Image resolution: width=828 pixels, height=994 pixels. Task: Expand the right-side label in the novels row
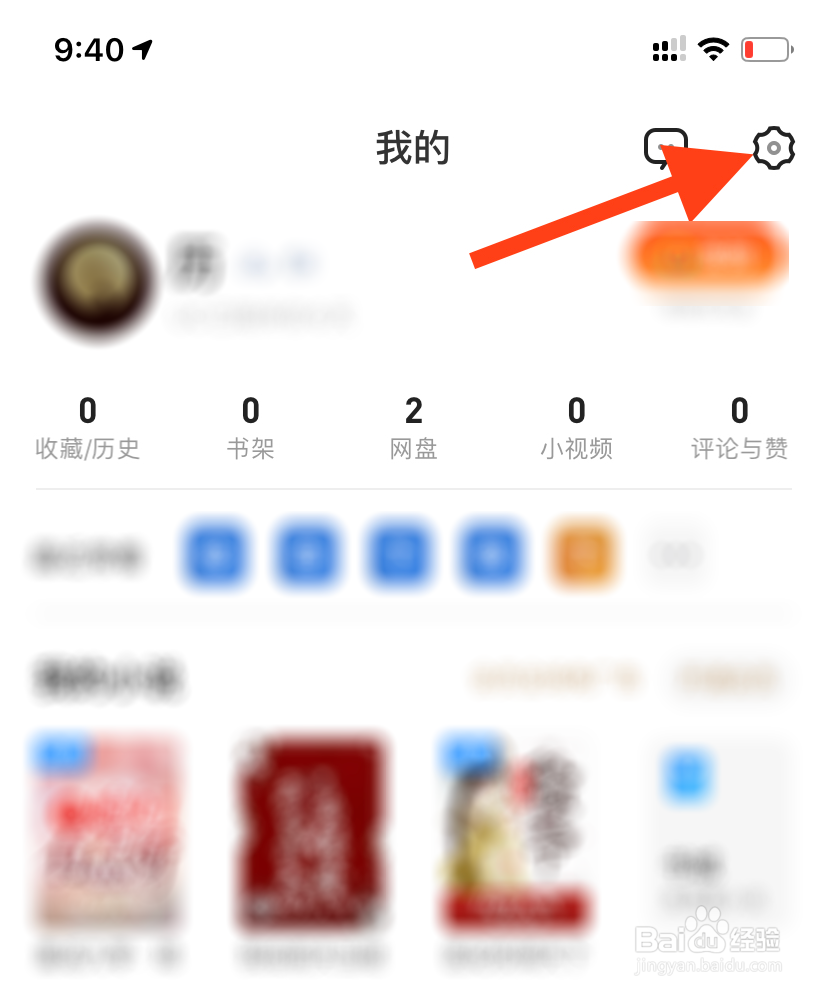coord(732,678)
